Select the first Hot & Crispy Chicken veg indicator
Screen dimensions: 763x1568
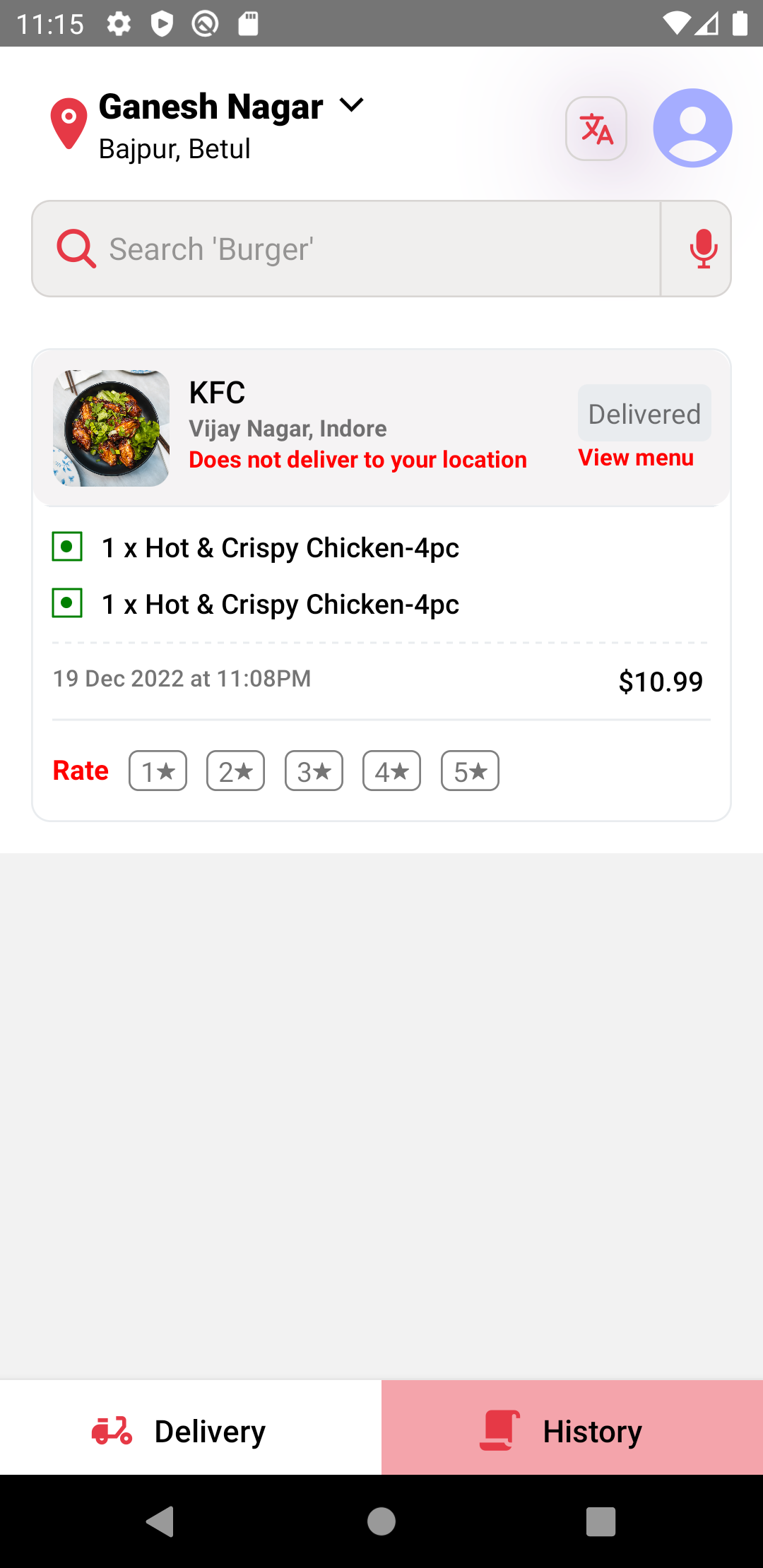click(x=67, y=547)
